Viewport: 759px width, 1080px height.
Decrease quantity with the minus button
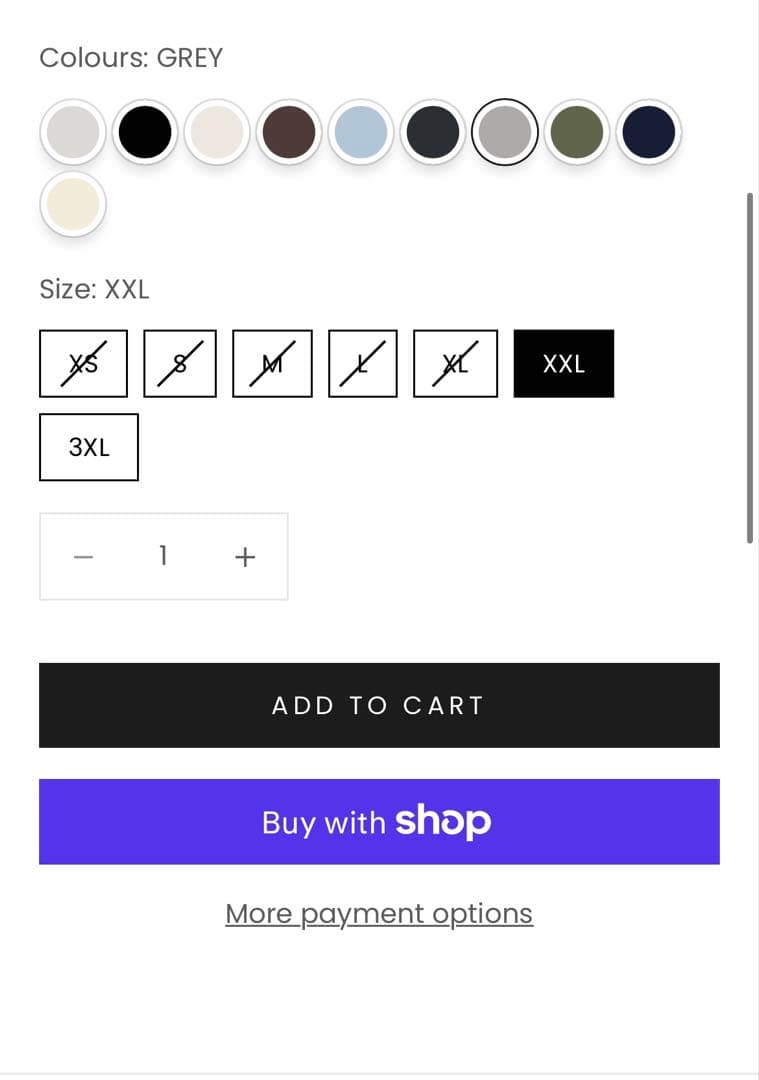(83, 556)
